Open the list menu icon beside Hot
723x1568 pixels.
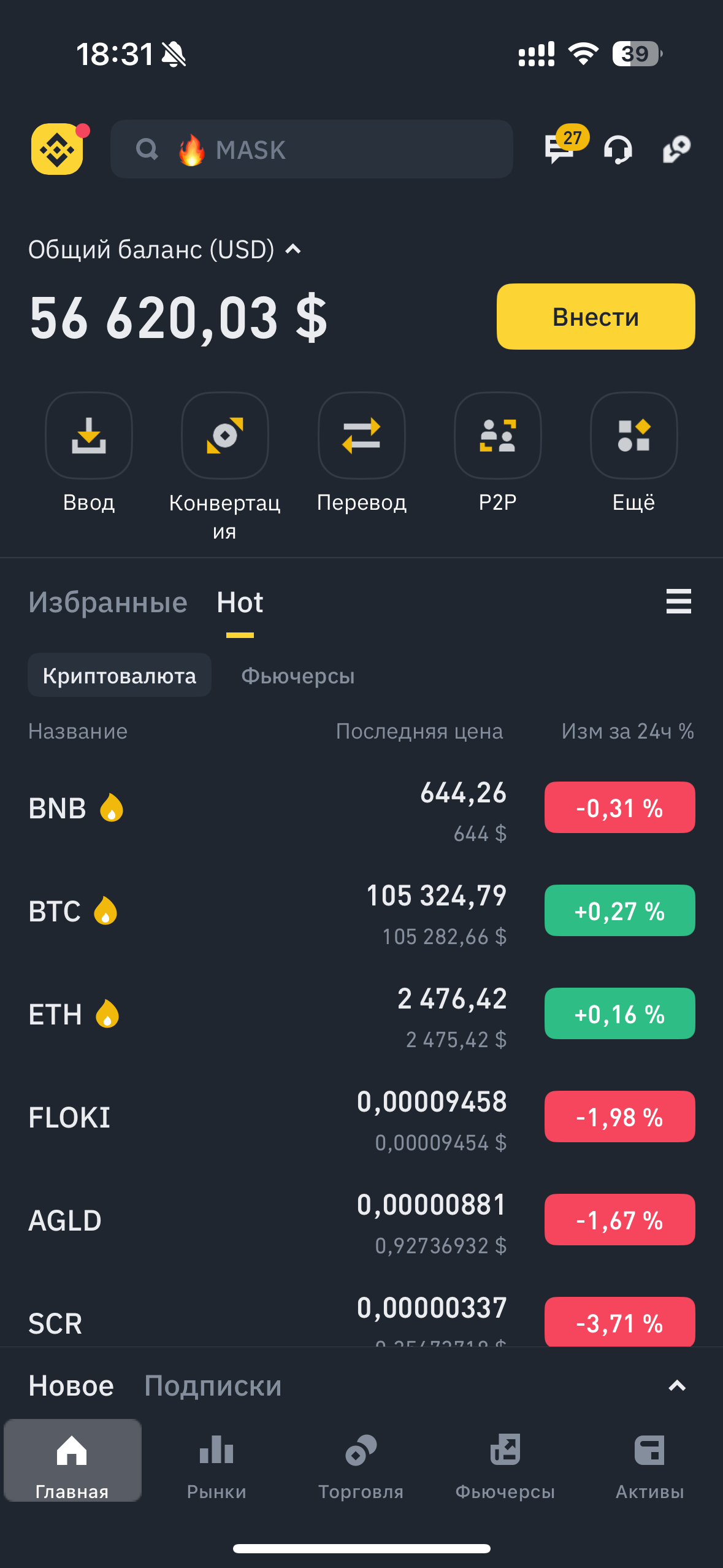coord(679,601)
